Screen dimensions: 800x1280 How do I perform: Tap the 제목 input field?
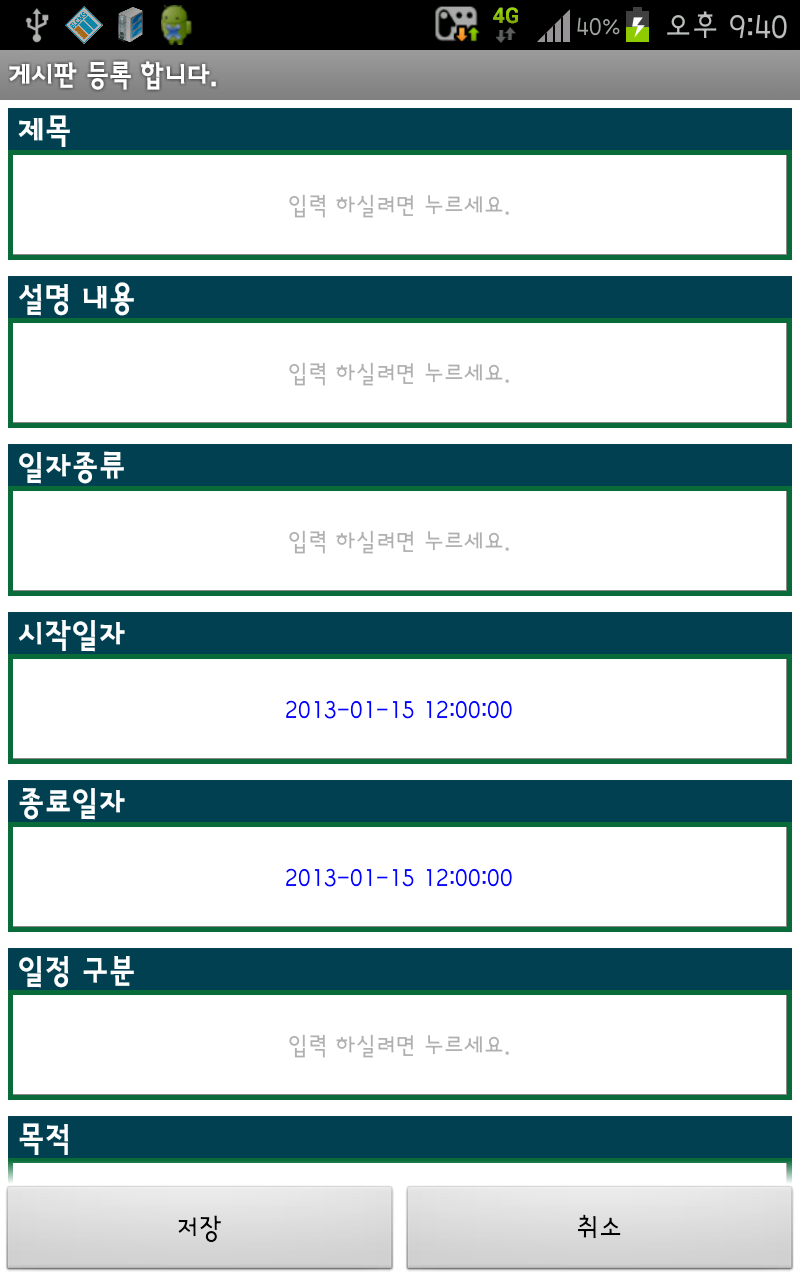tap(400, 205)
